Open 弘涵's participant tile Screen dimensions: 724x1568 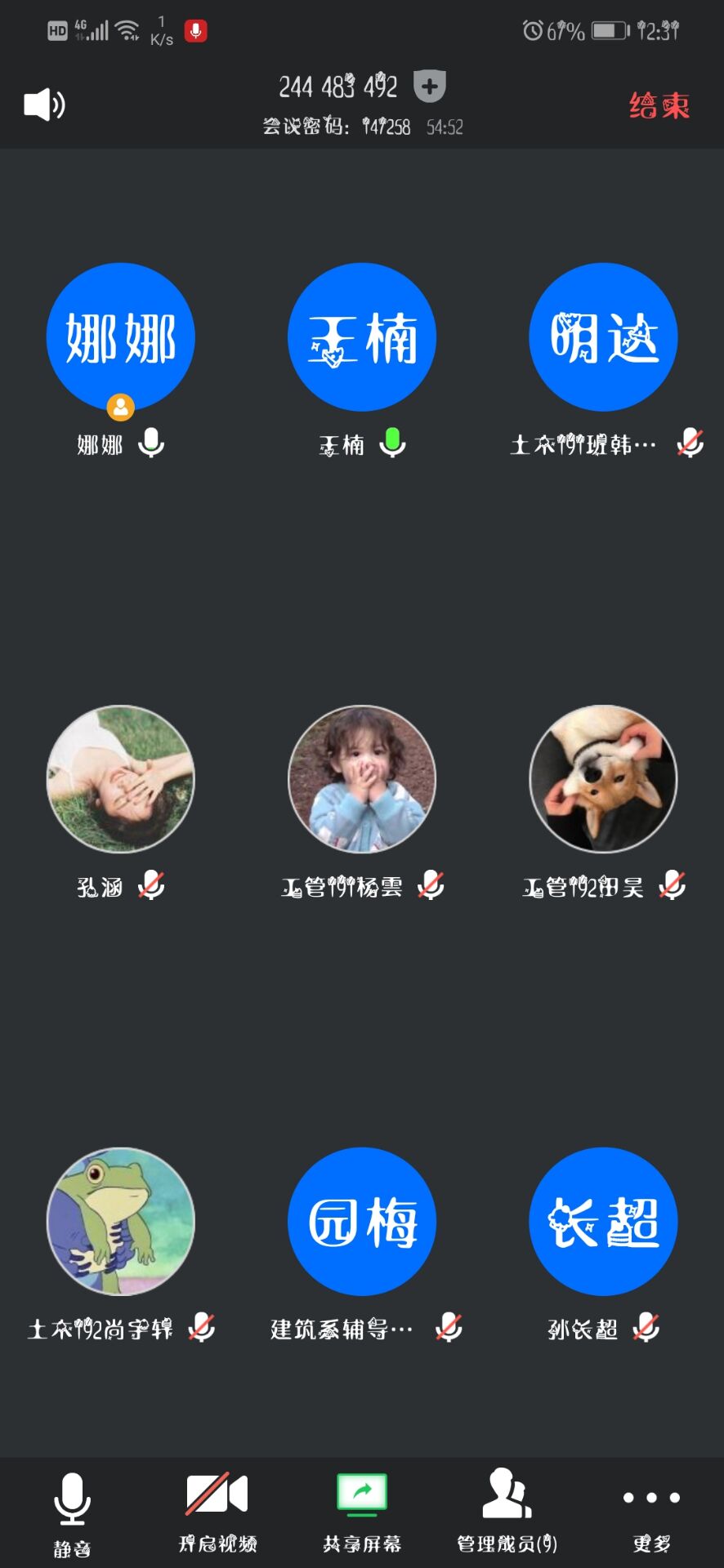[121, 779]
